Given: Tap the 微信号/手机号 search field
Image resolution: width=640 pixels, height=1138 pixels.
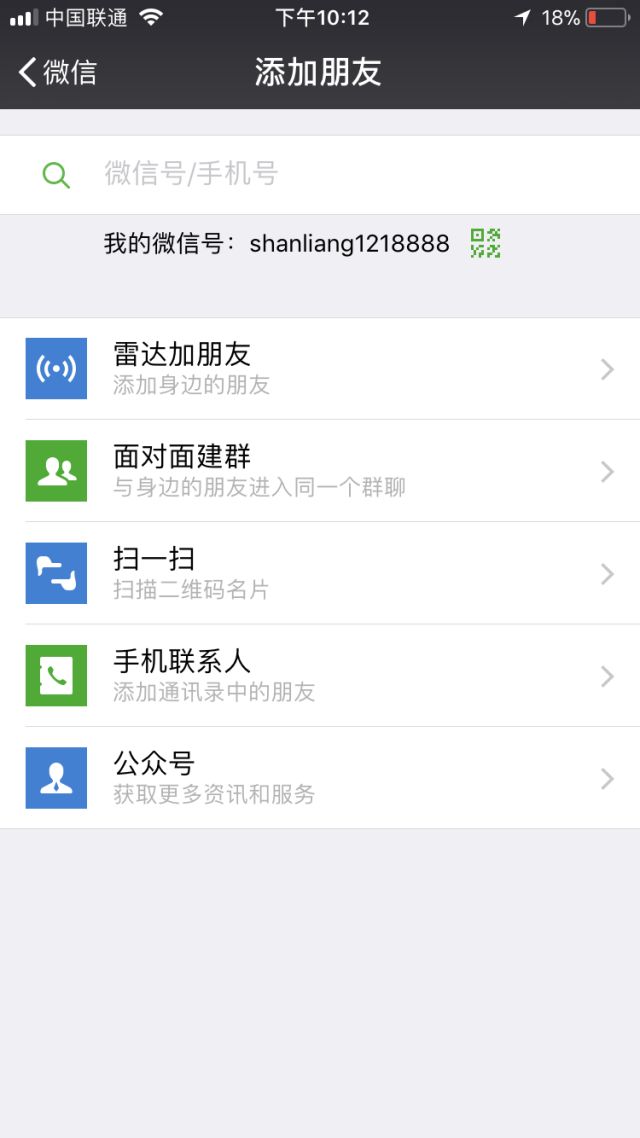Looking at the screenshot, I should click(x=320, y=175).
